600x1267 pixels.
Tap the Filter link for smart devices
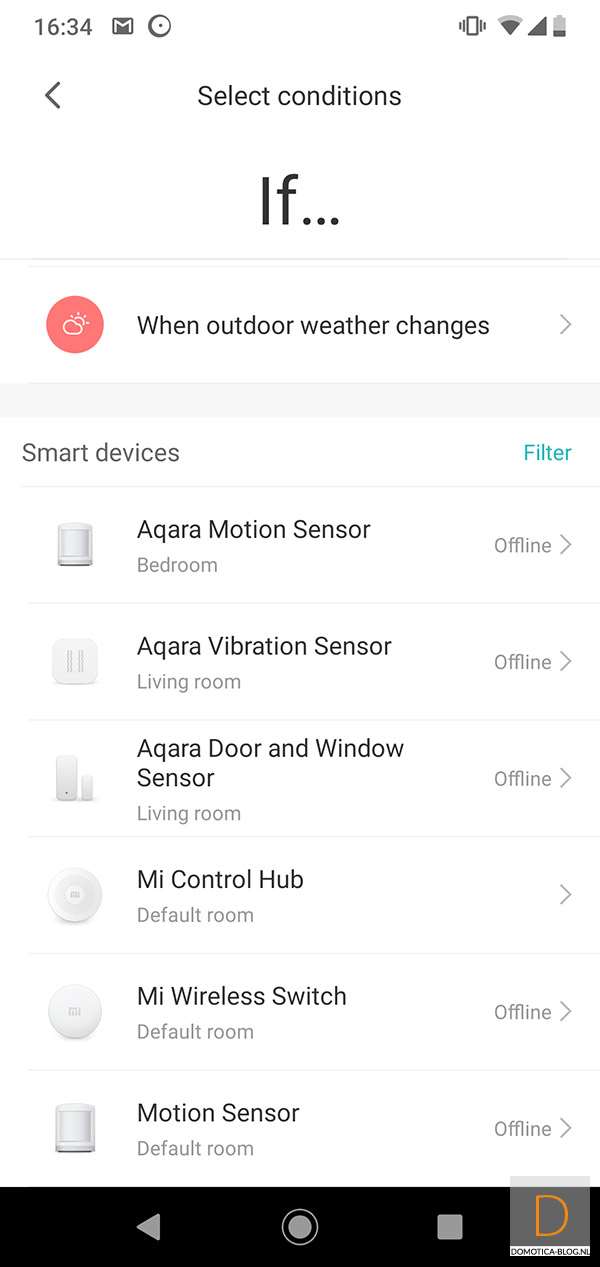point(547,453)
